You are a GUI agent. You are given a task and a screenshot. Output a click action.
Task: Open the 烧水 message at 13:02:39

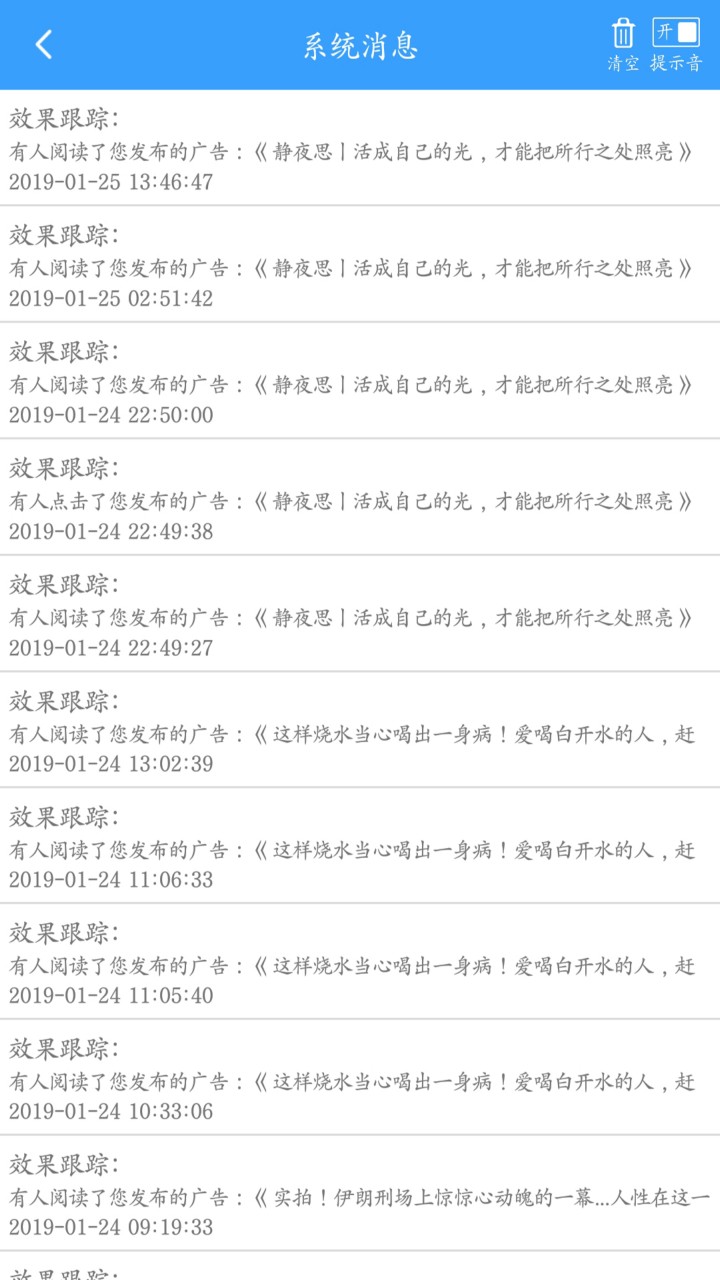[x=360, y=731]
